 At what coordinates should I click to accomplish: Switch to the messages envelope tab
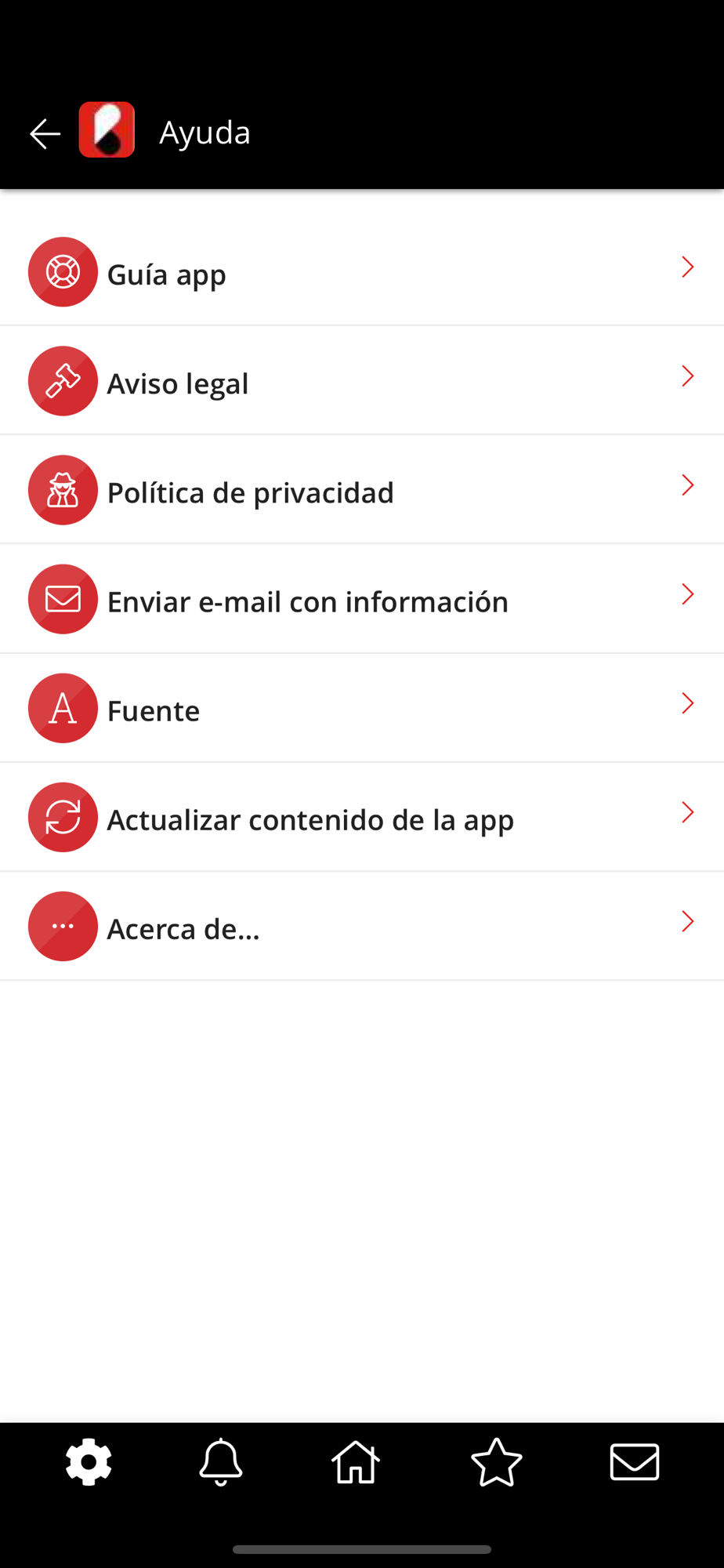tap(635, 1462)
